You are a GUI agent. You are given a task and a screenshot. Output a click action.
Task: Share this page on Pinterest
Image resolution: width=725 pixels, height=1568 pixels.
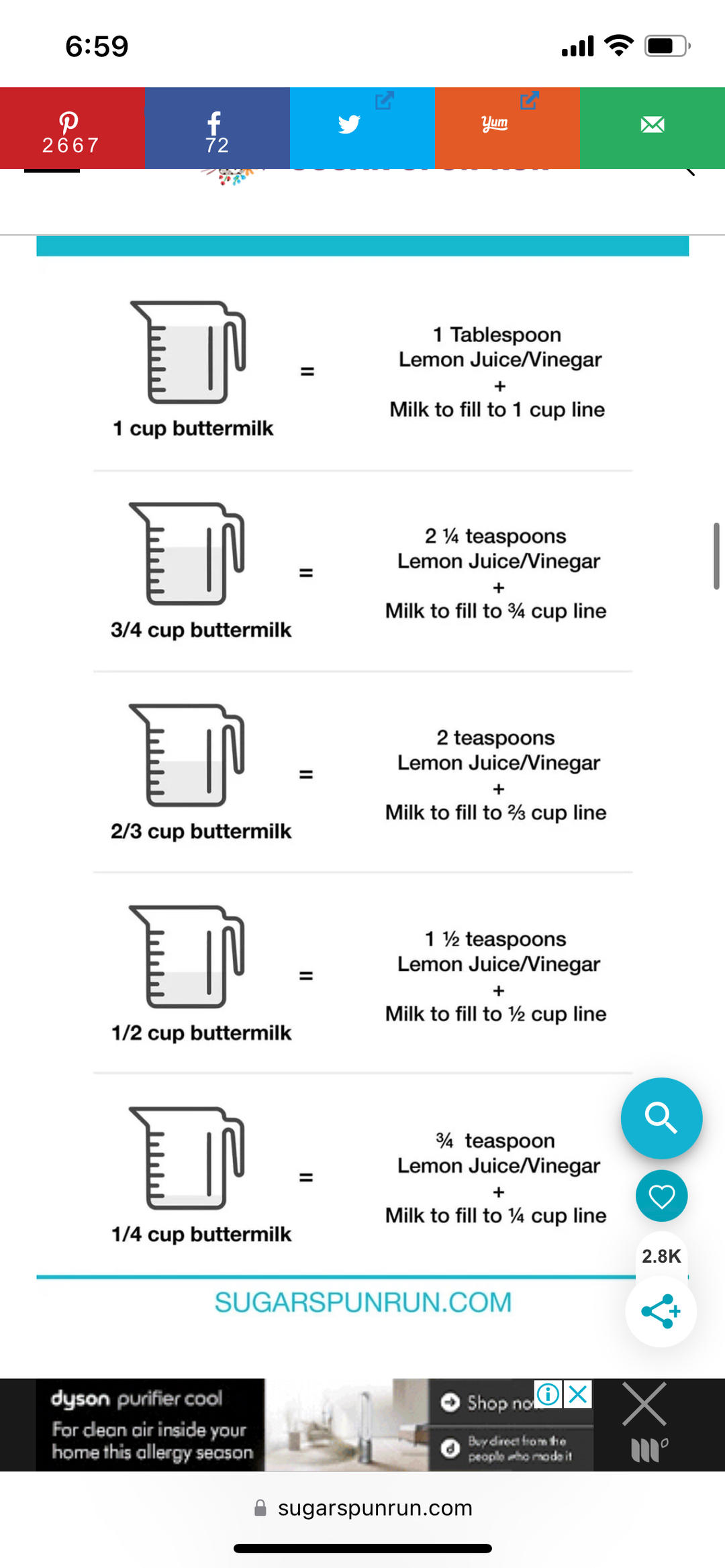(72, 128)
